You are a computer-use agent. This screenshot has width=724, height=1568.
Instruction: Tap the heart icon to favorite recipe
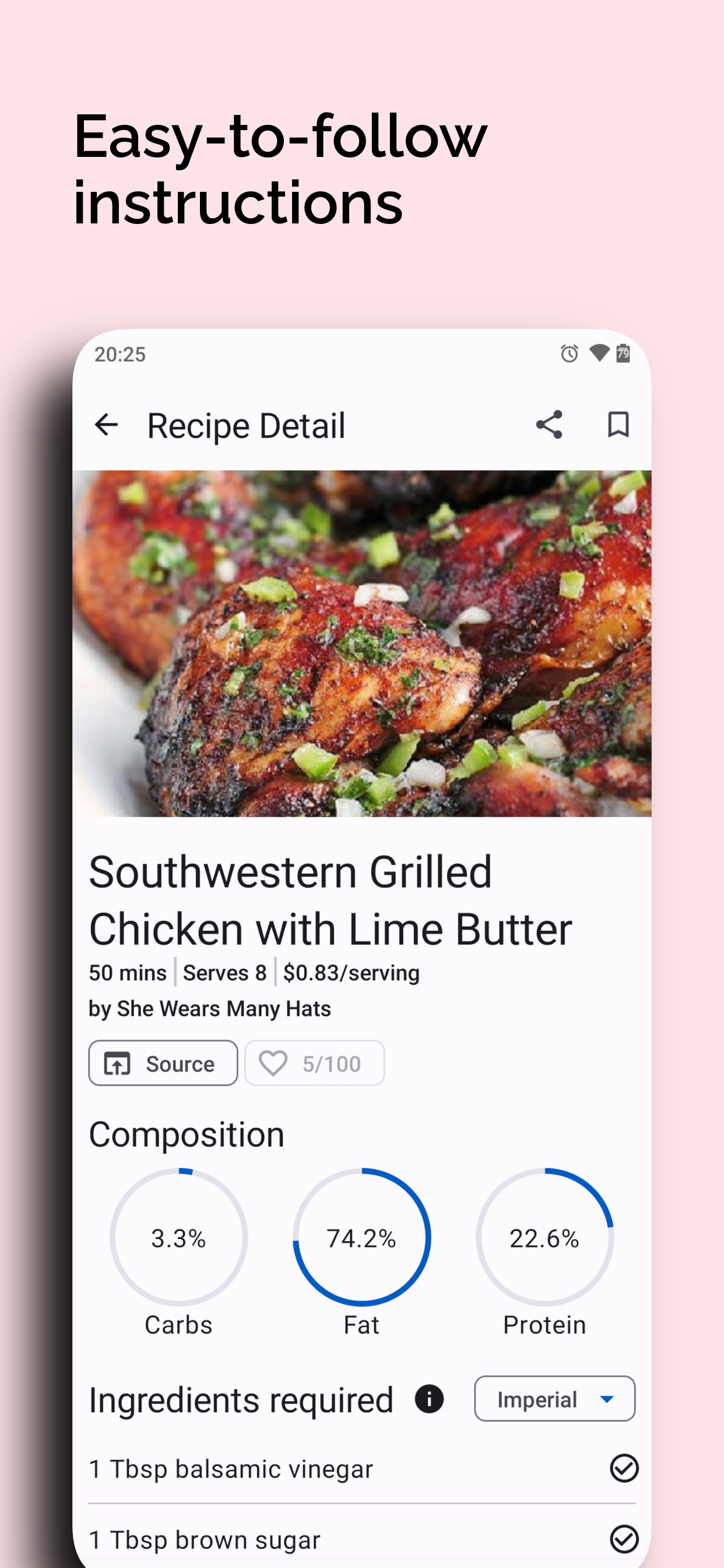click(x=275, y=1063)
